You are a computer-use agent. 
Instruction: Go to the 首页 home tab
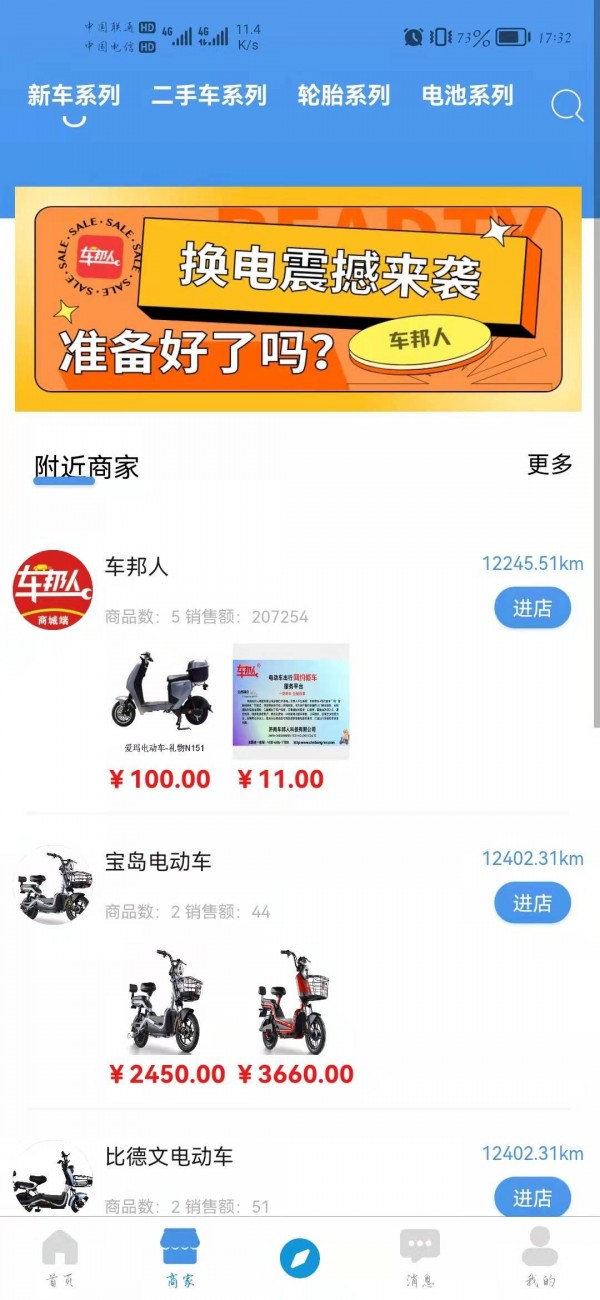tap(60, 1257)
